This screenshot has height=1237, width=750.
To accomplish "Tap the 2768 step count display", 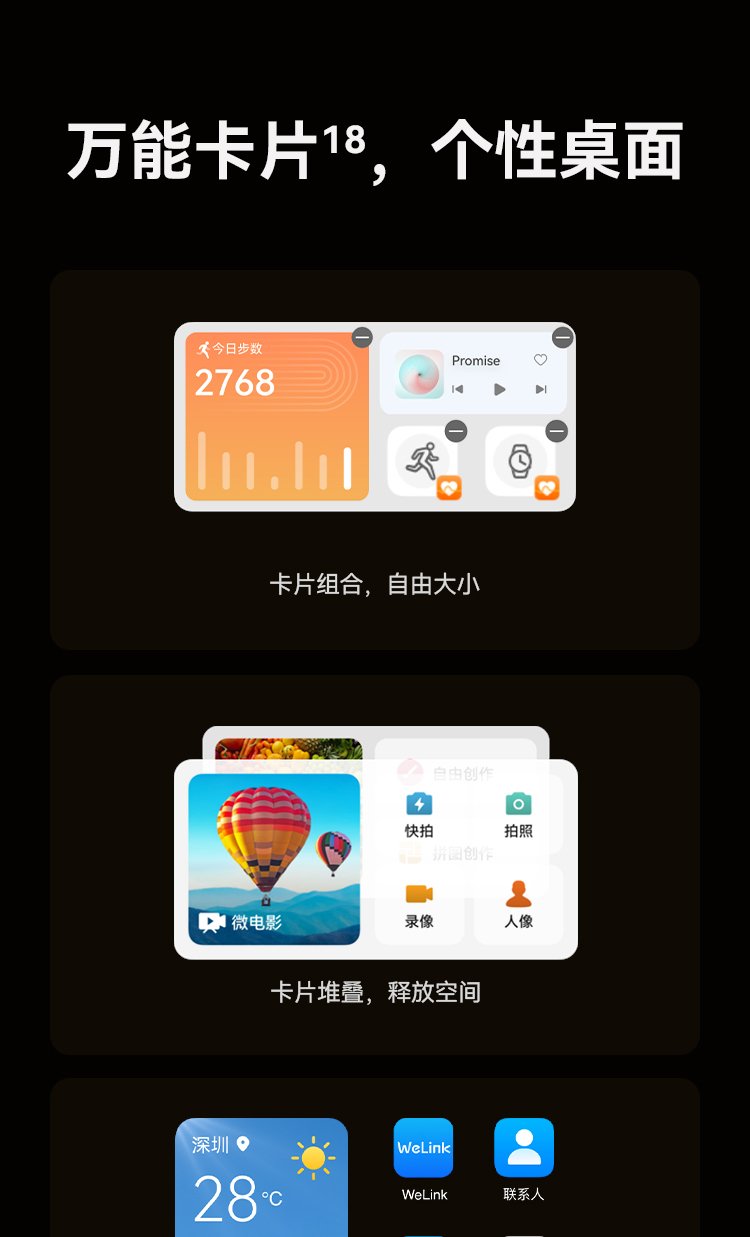I will pyautogui.click(x=236, y=382).
